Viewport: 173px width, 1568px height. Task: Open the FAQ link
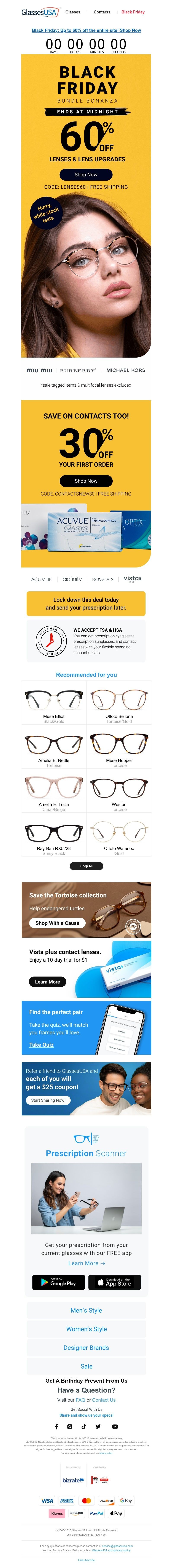point(80,1400)
